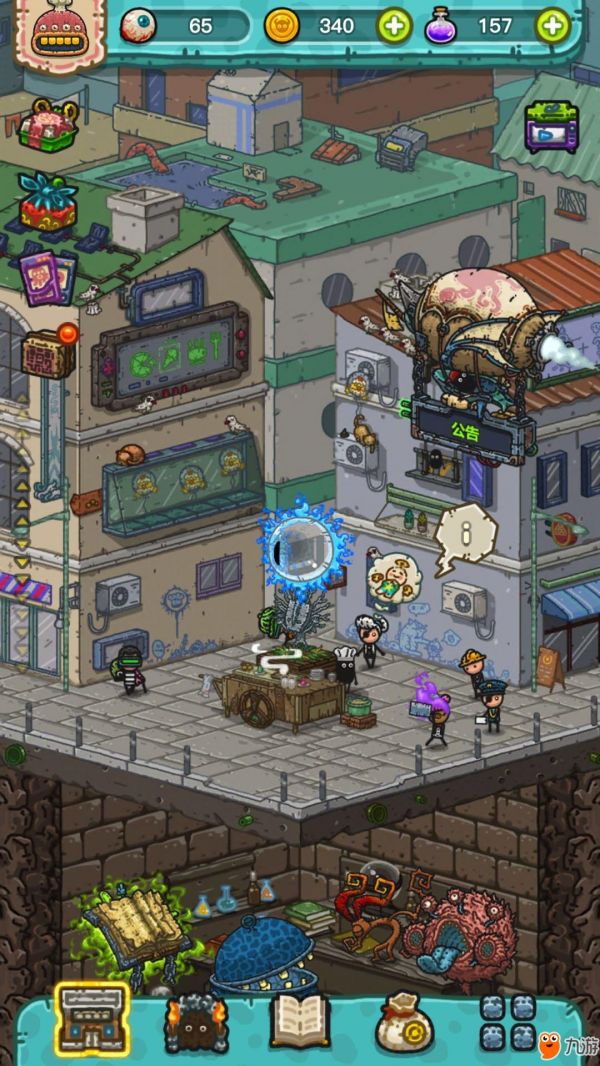
Task: Open the red fruit gift icon
Action: coord(48,198)
